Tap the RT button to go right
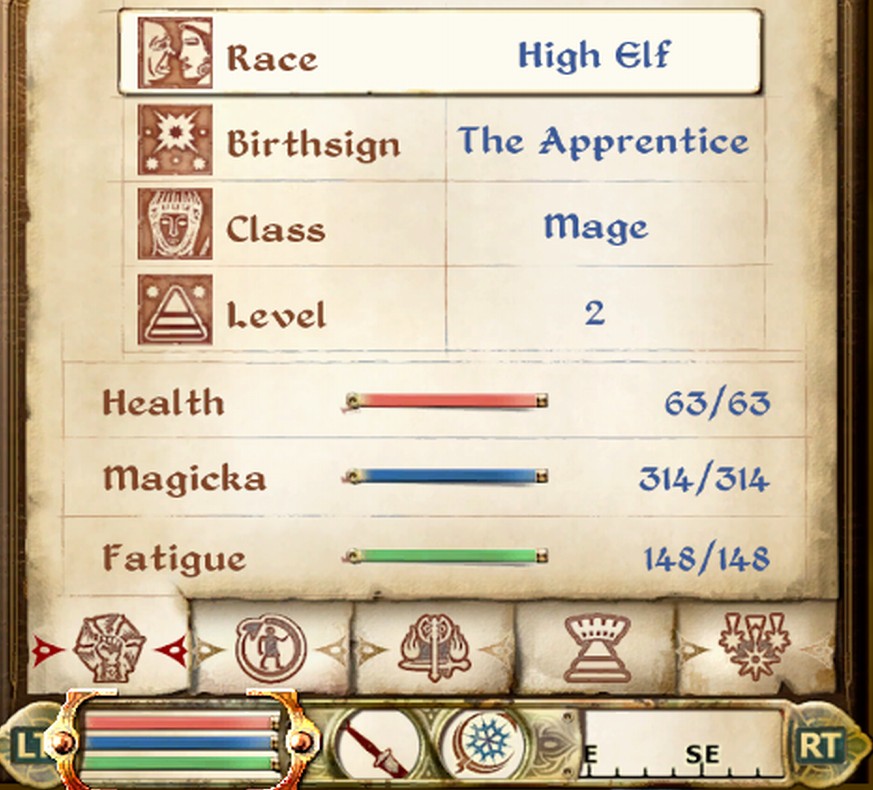This screenshot has height=790, width=873. click(x=821, y=745)
